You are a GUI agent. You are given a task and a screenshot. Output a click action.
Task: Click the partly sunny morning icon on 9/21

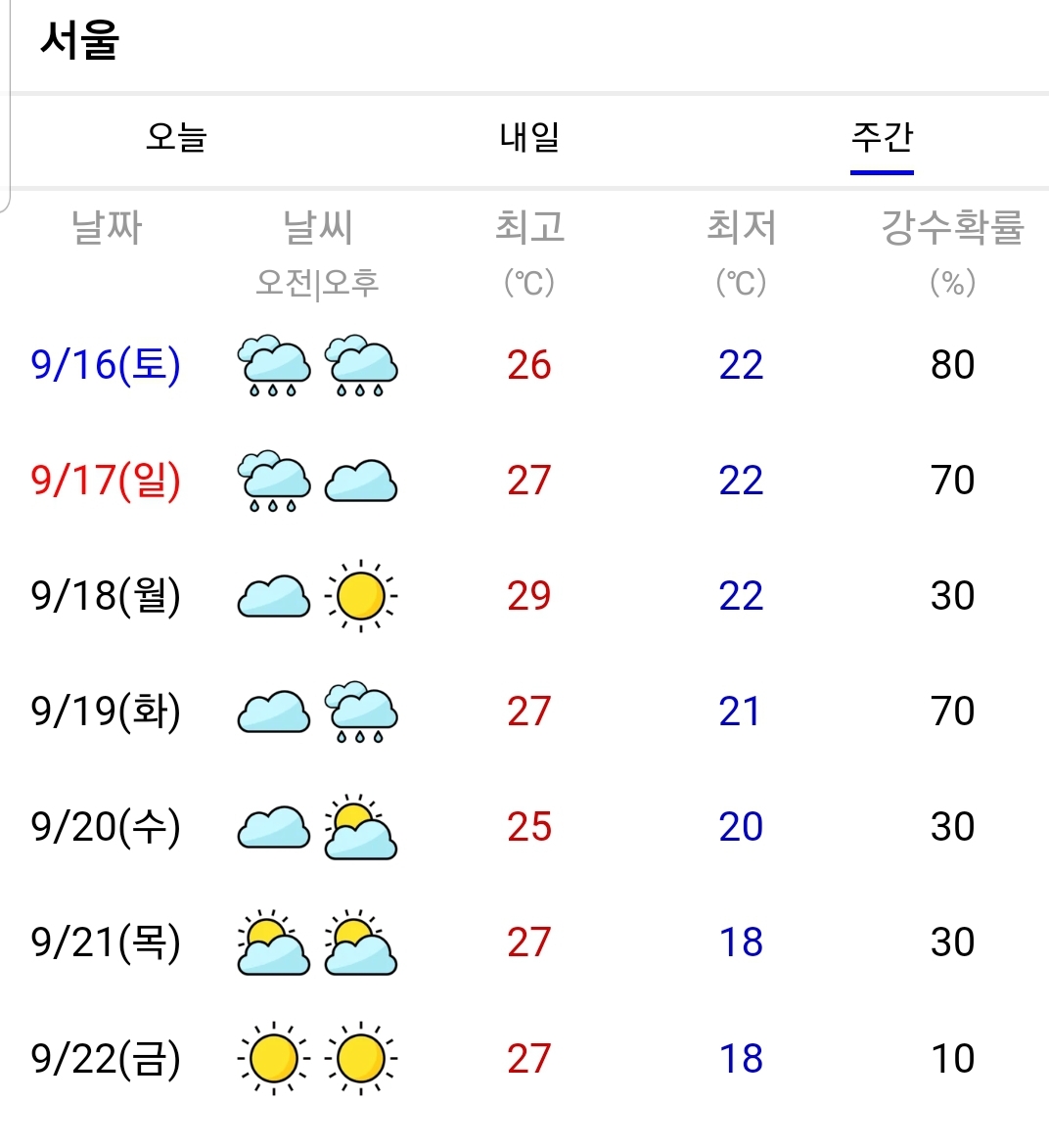272,942
